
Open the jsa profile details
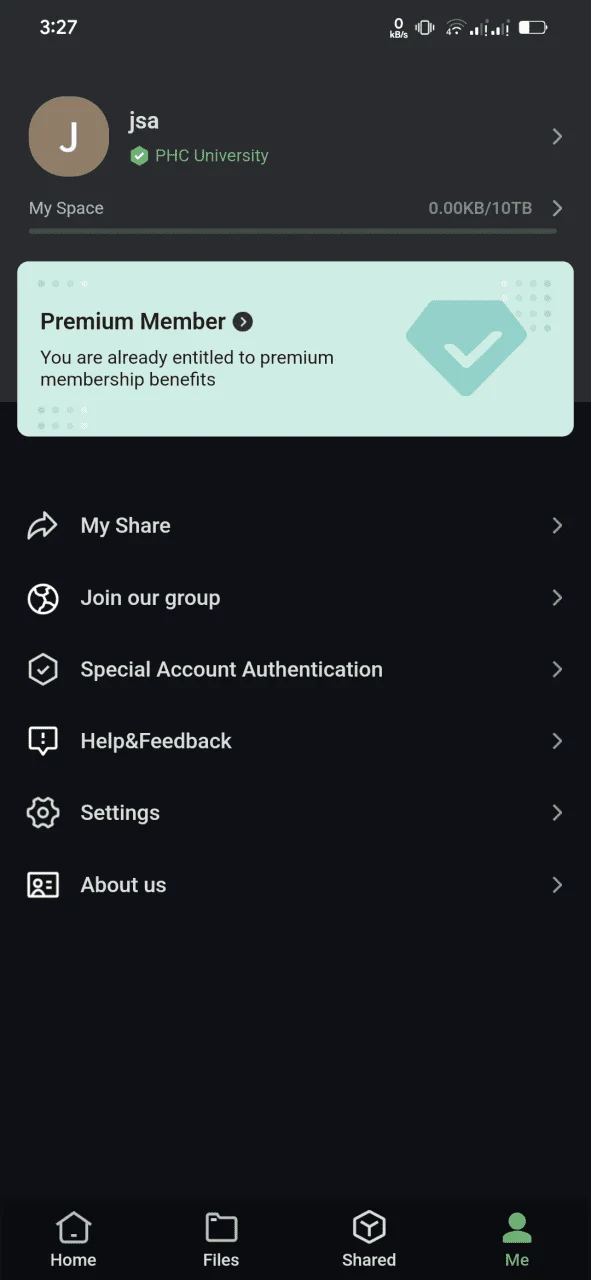(x=295, y=137)
